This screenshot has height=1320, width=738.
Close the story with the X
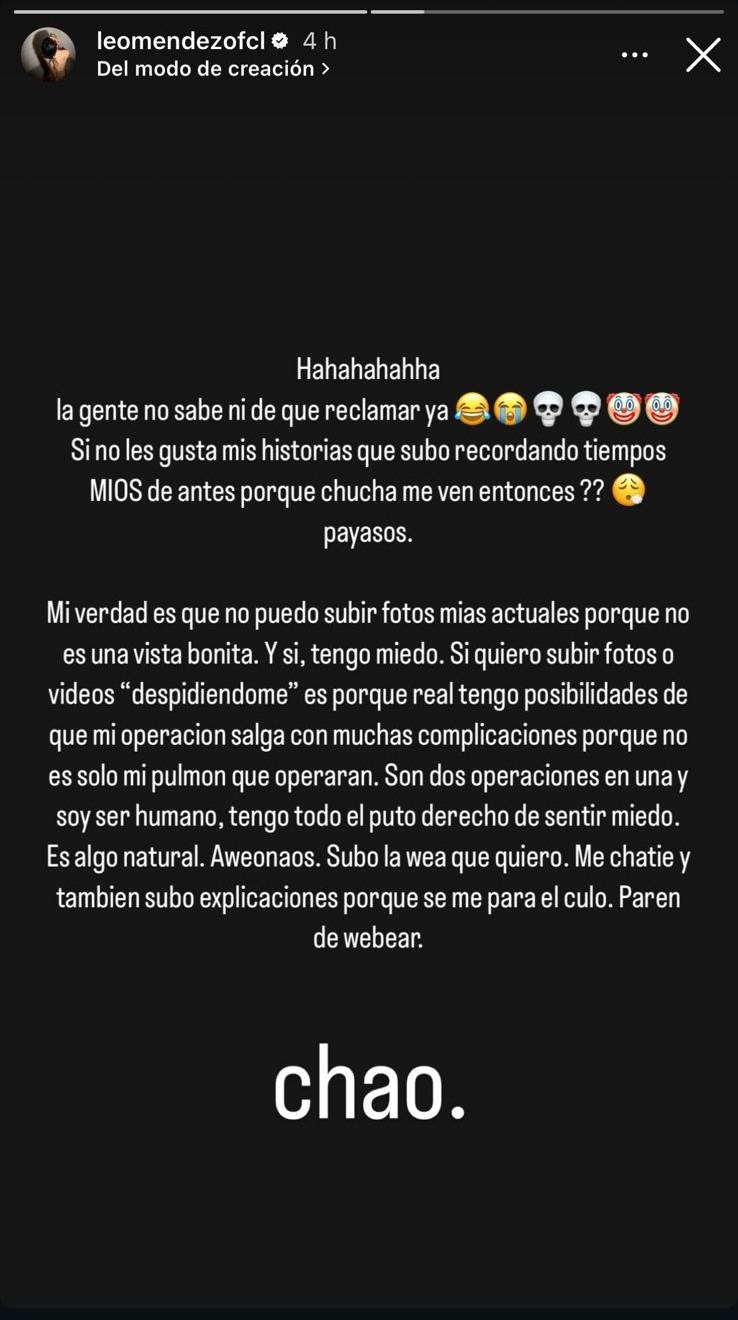703,55
